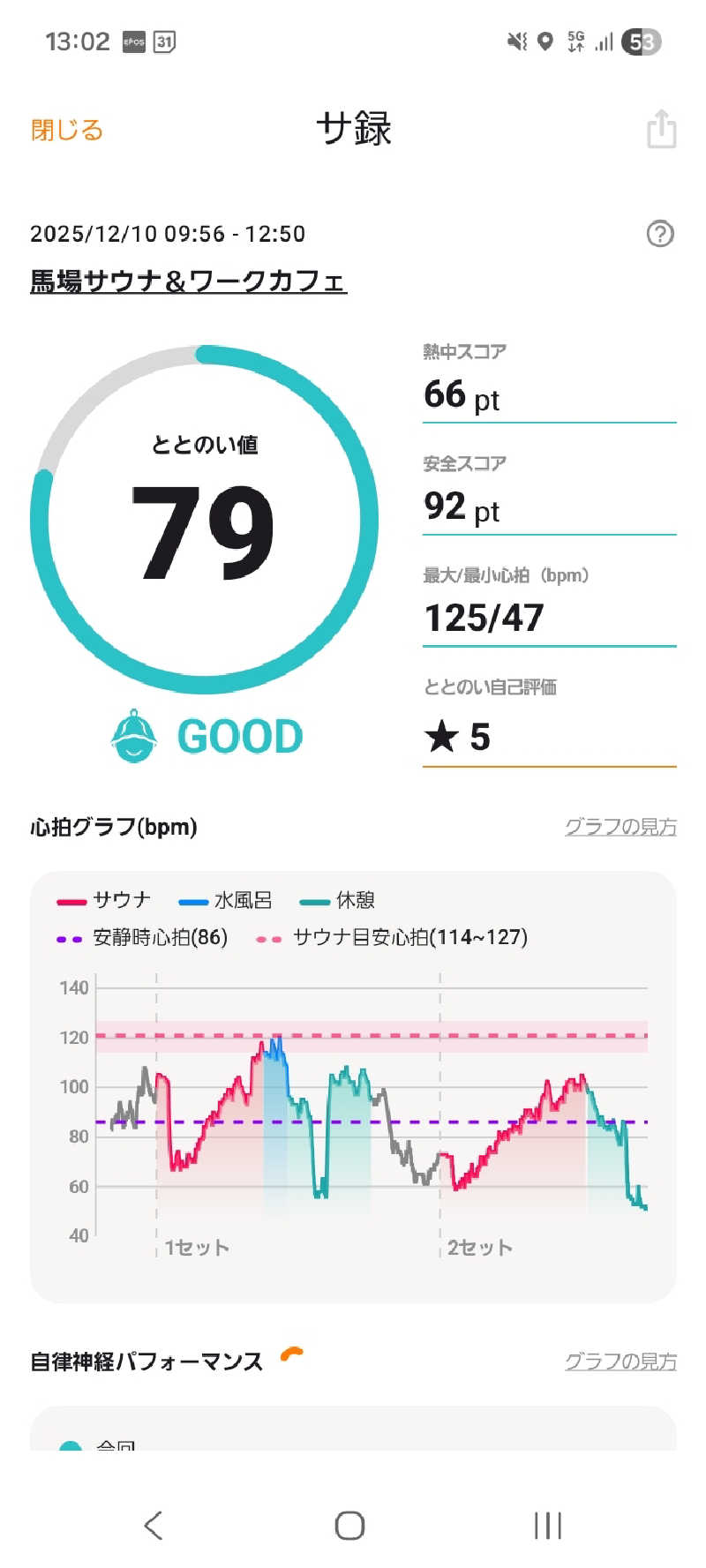Open グラフの見方 beside 心拍グラフ
This screenshot has height=1568, width=706.
point(620,827)
